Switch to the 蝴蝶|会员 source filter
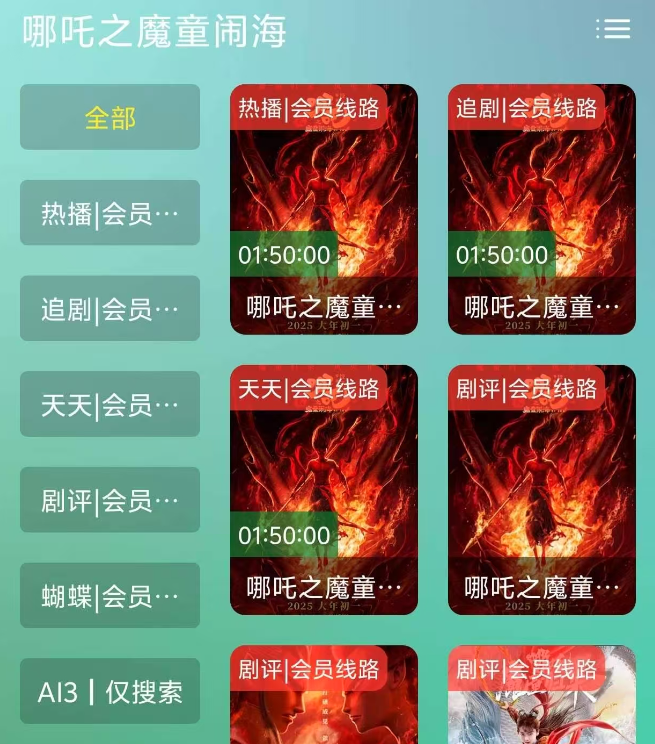 click(x=110, y=596)
